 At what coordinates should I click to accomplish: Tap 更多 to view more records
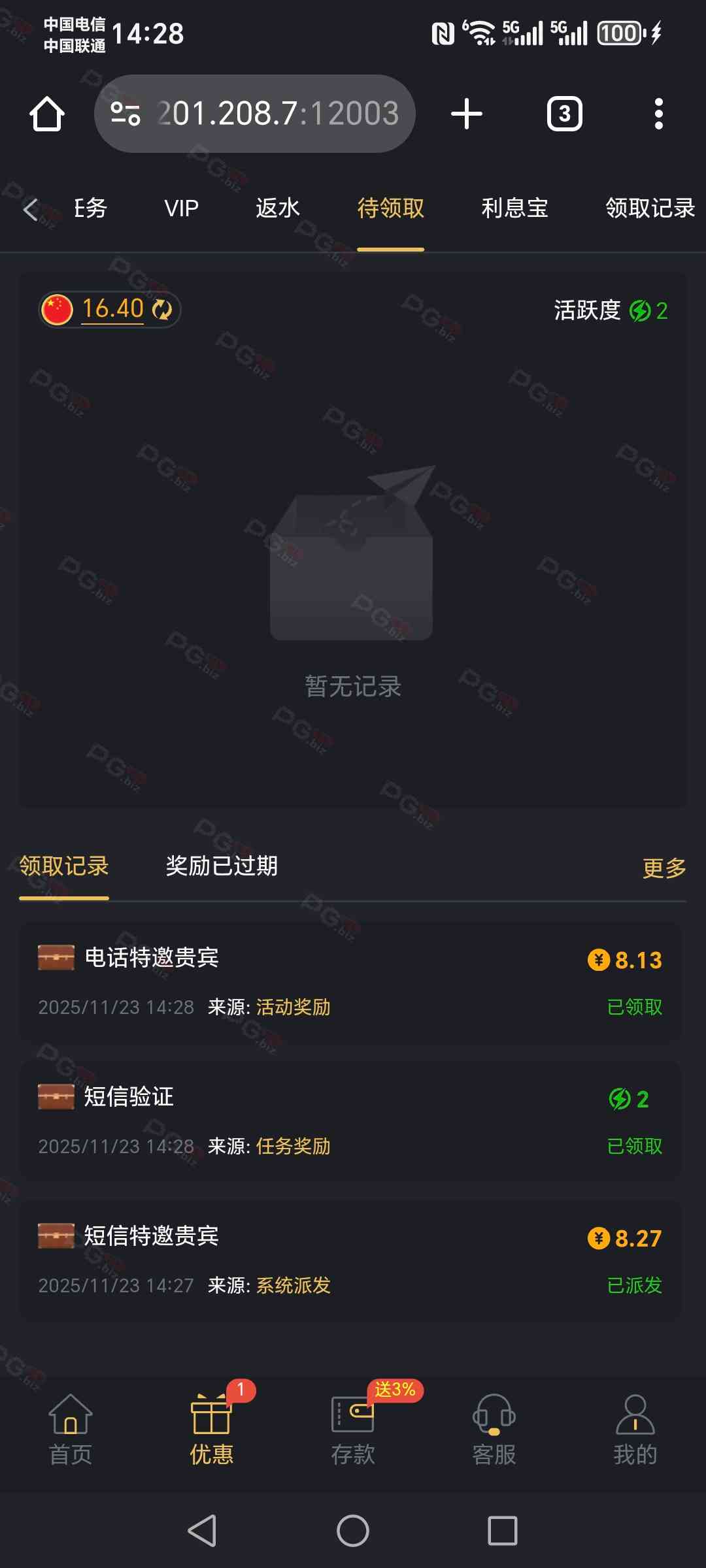point(664,868)
